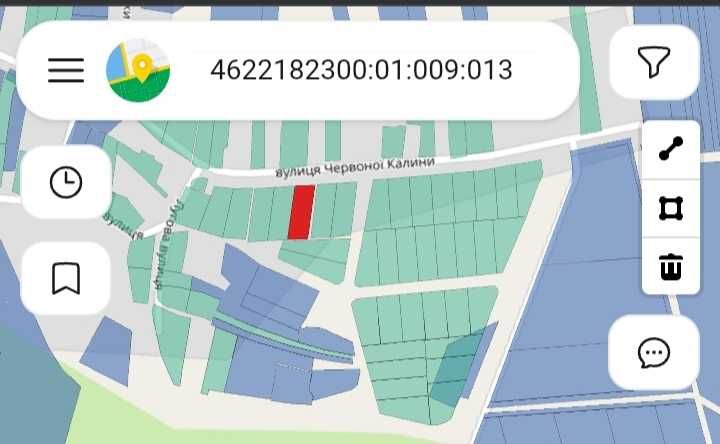Open saved bookmarks
This screenshot has height=444, width=720.
66,278
